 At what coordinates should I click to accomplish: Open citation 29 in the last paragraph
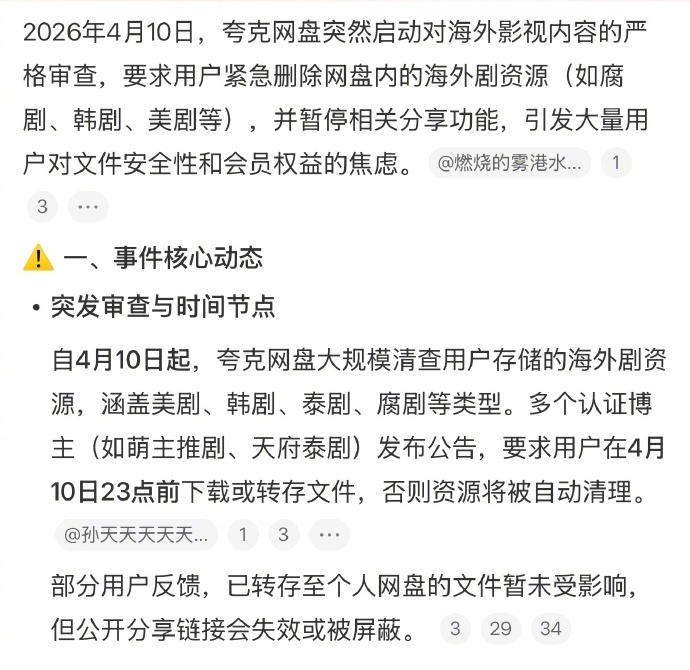click(500, 629)
